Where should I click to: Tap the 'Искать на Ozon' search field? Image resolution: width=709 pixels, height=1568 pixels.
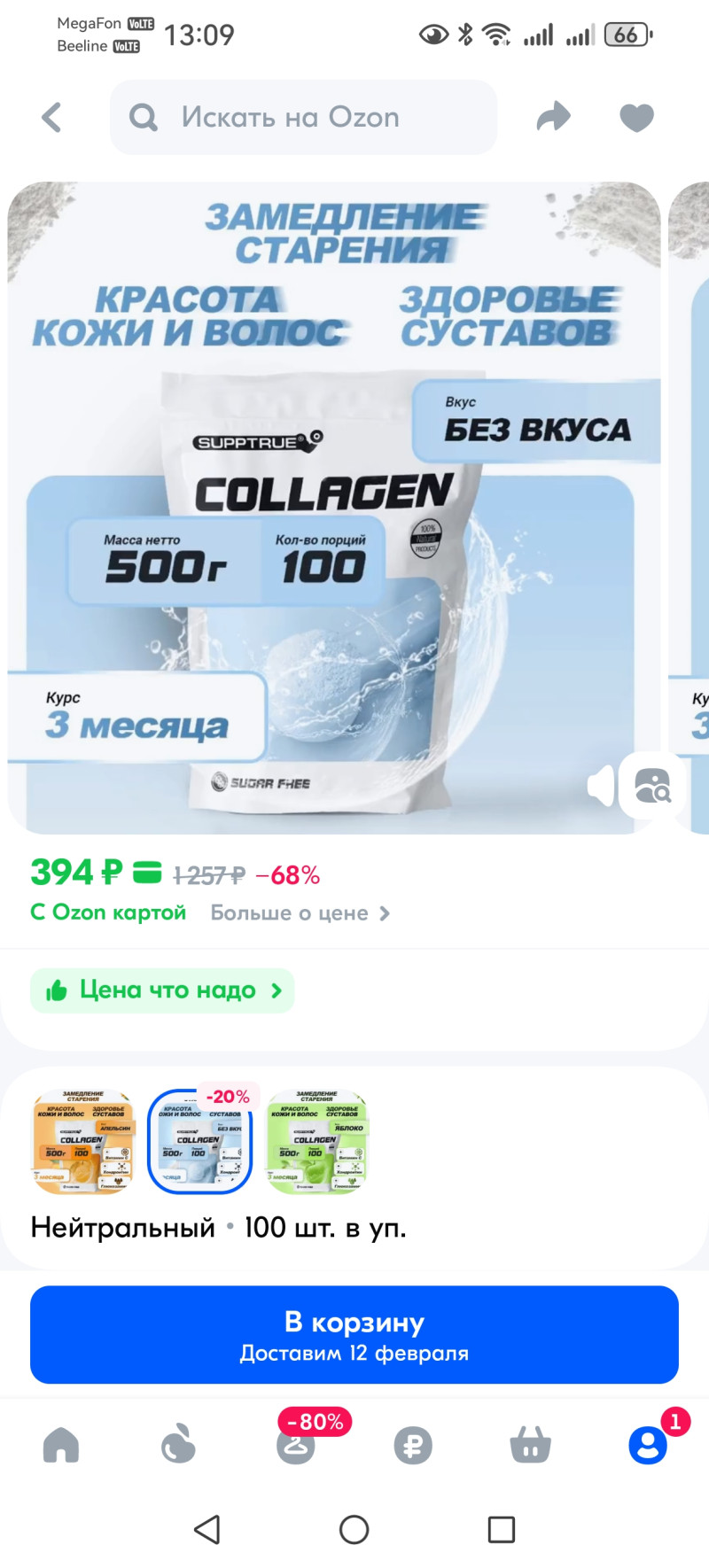303,118
